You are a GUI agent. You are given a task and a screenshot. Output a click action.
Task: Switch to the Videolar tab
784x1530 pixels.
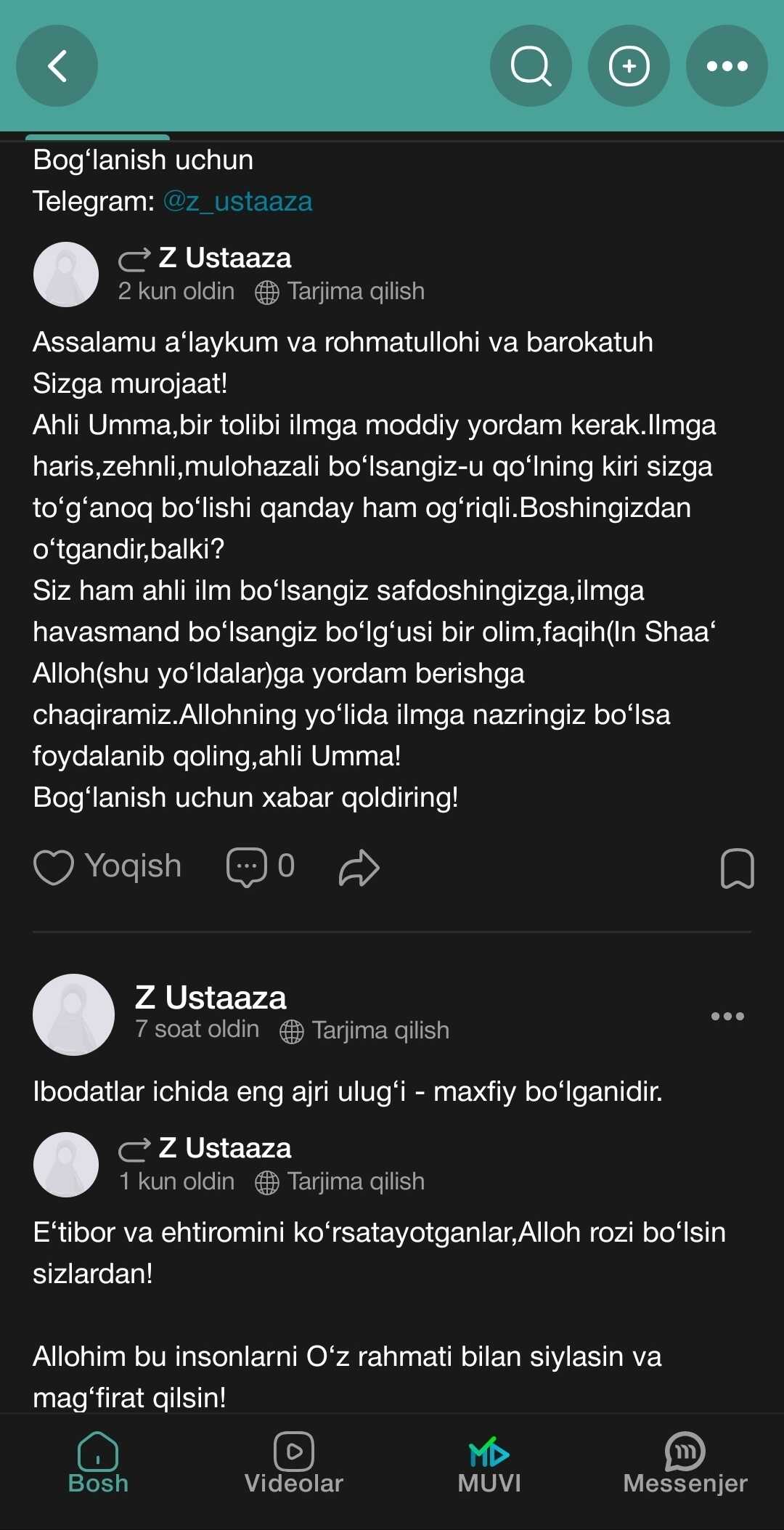tap(294, 1462)
